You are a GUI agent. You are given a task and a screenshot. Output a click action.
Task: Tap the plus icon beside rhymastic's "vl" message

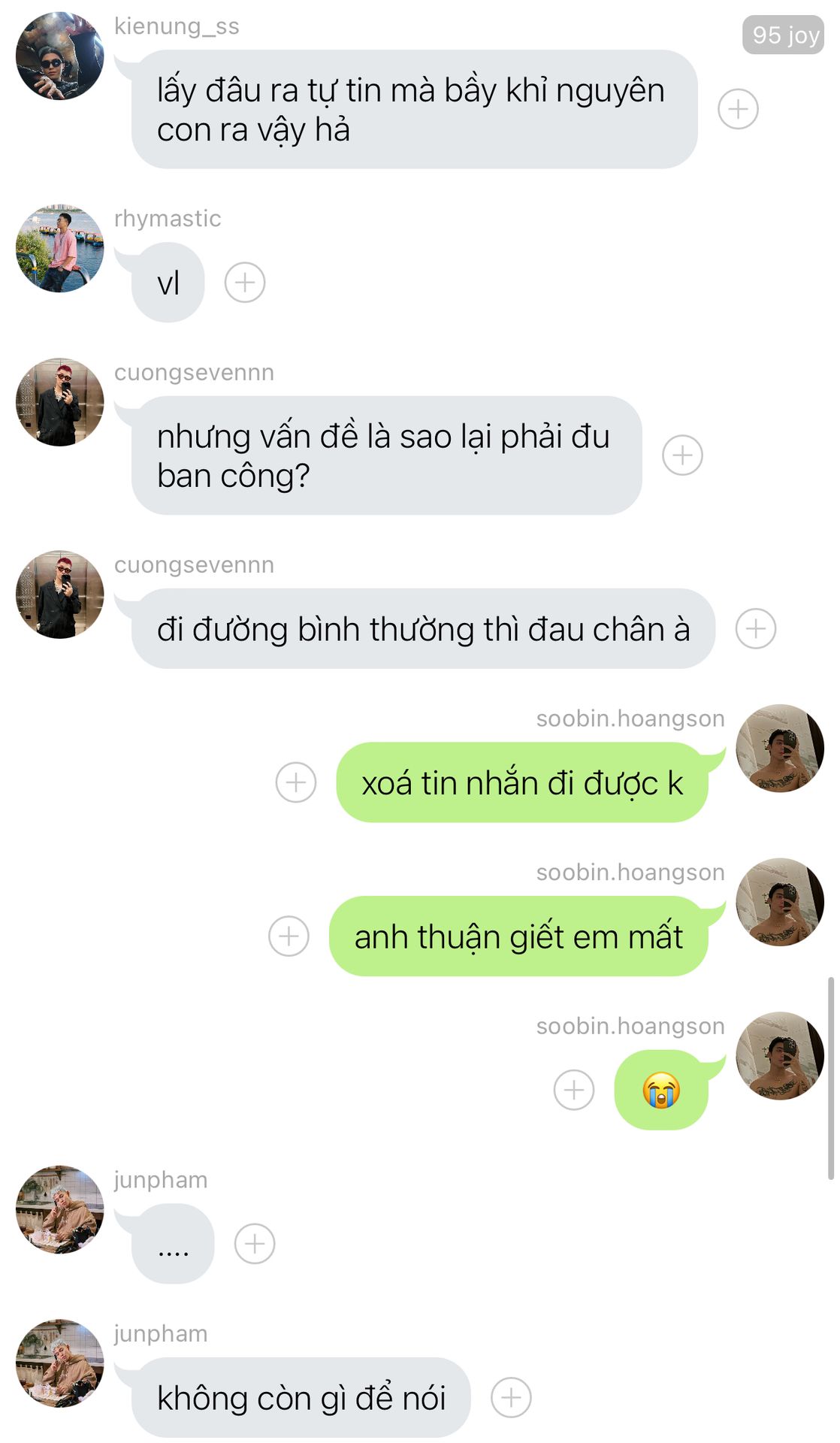pyautogui.click(x=245, y=283)
